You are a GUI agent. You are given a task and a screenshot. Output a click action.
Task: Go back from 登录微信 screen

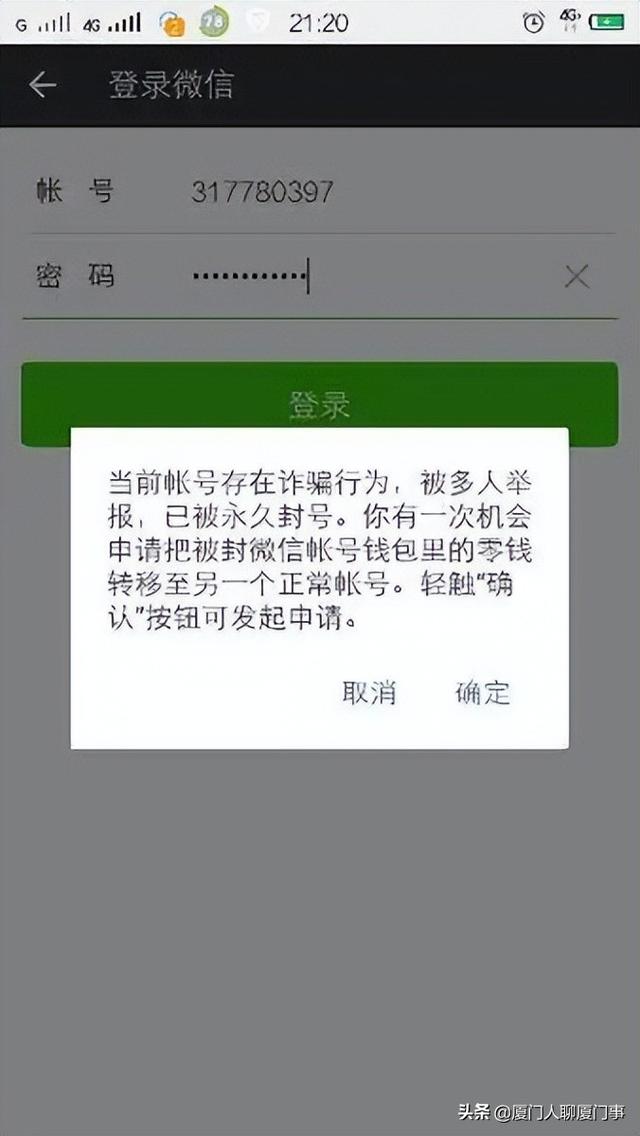point(42,86)
